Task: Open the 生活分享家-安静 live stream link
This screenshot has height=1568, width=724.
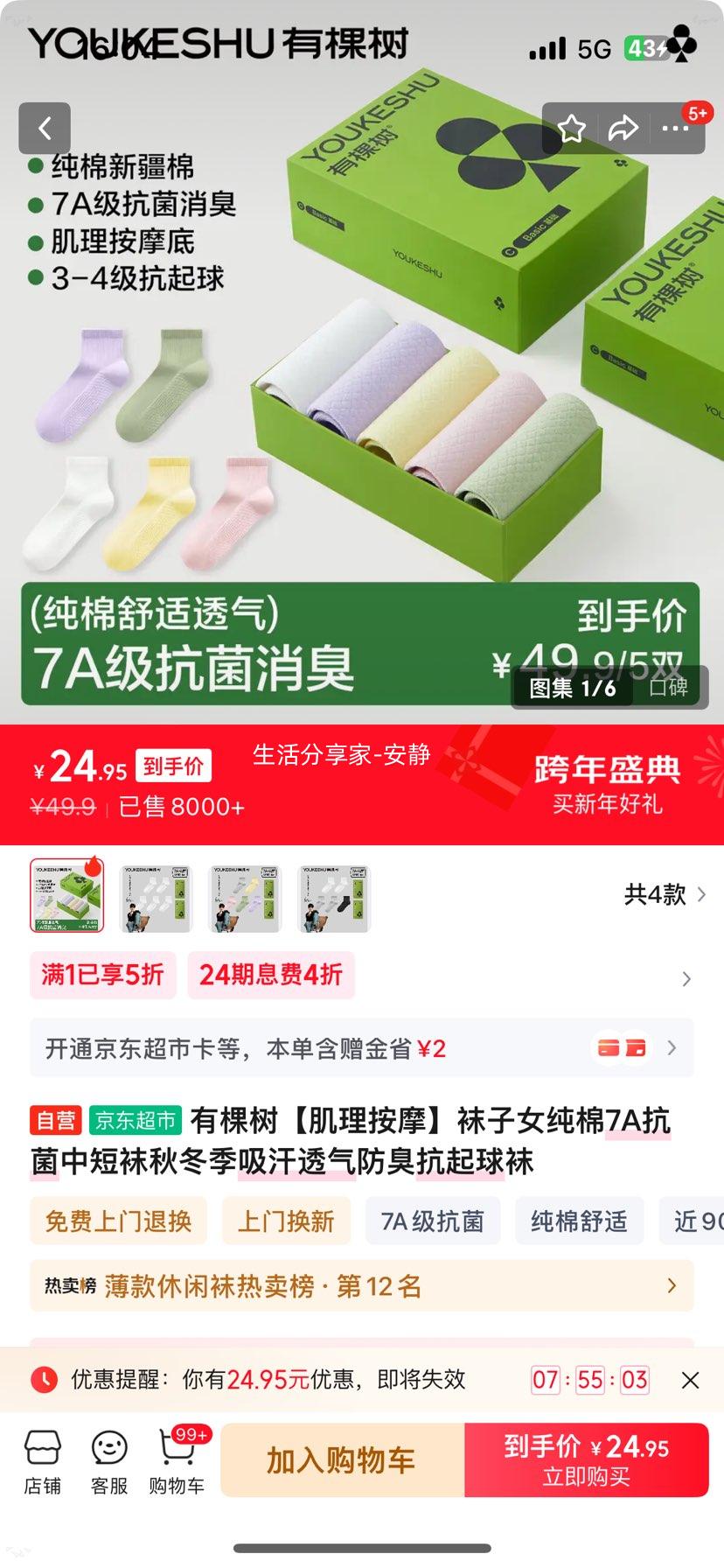Action: tap(342, 759)
